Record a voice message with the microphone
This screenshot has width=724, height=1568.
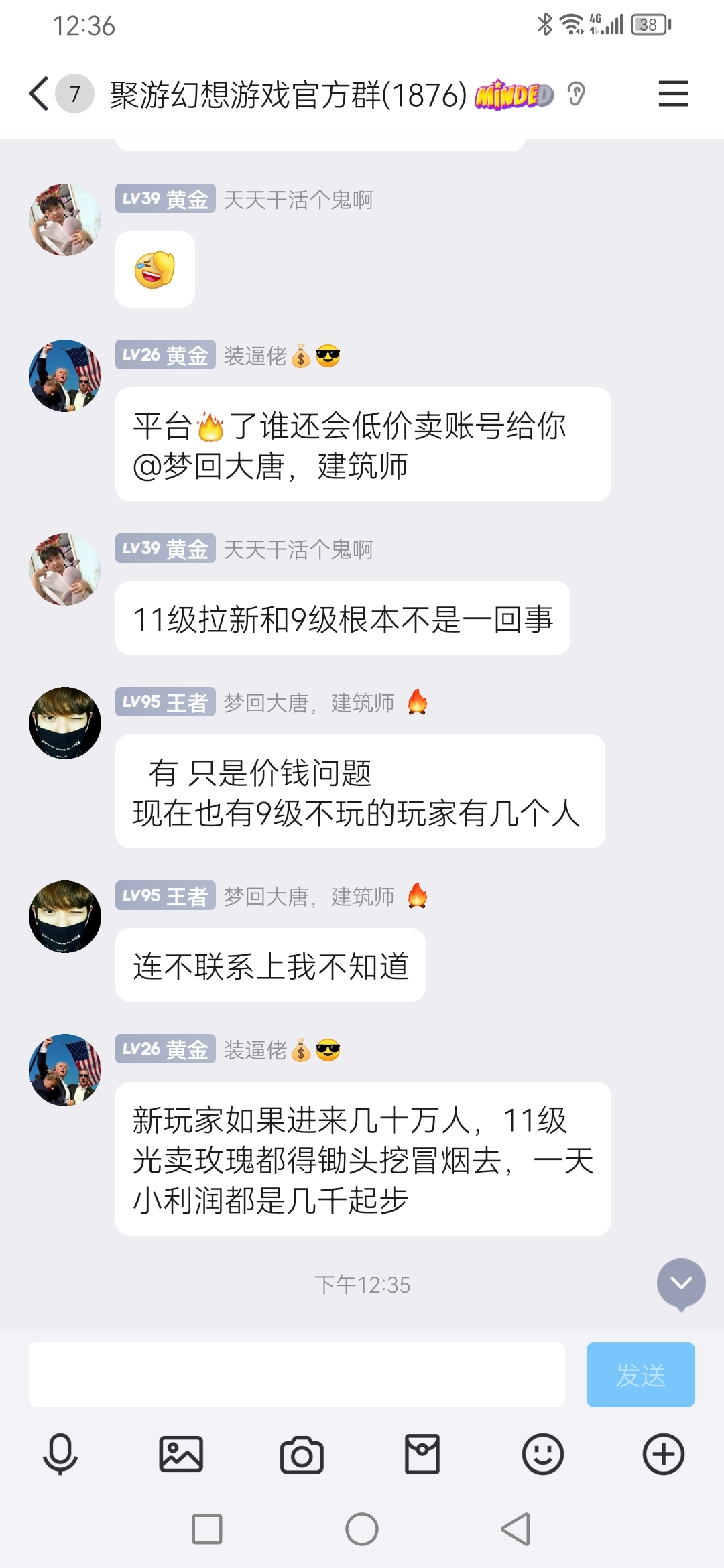[x=60, y=1455]
